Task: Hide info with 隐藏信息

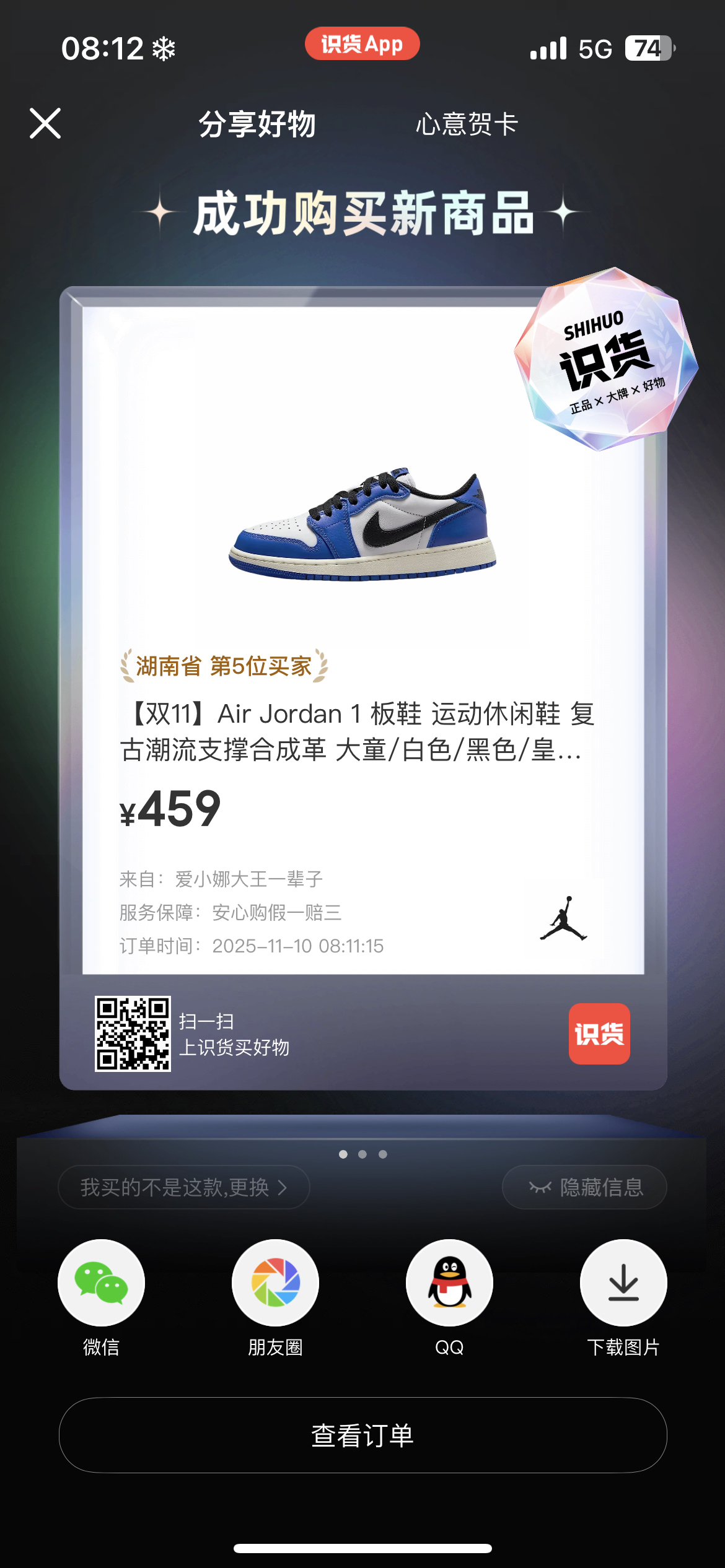Action: [584, 1187]
